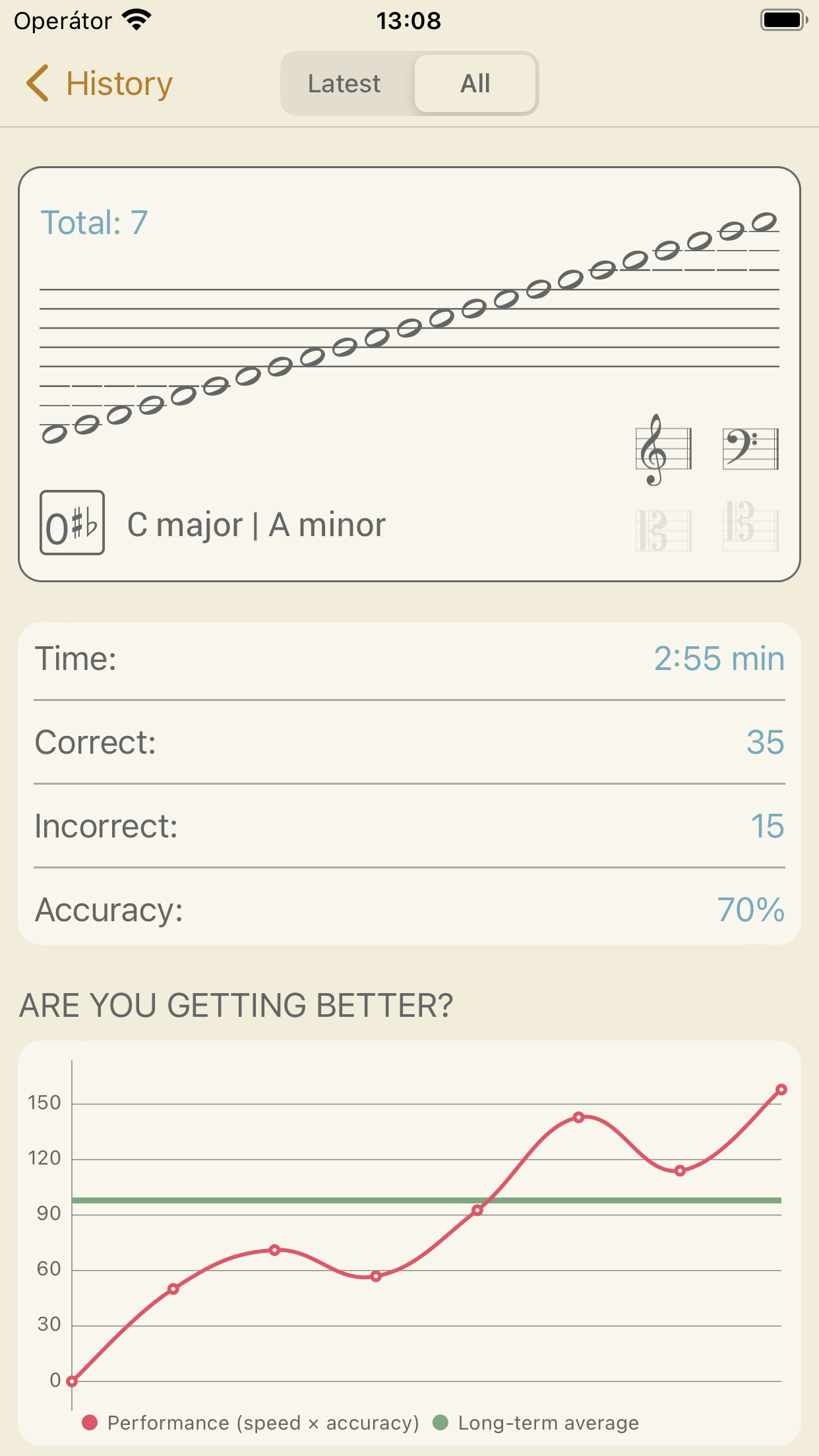Tap the Incorrect: 15 row

[409, 826]
